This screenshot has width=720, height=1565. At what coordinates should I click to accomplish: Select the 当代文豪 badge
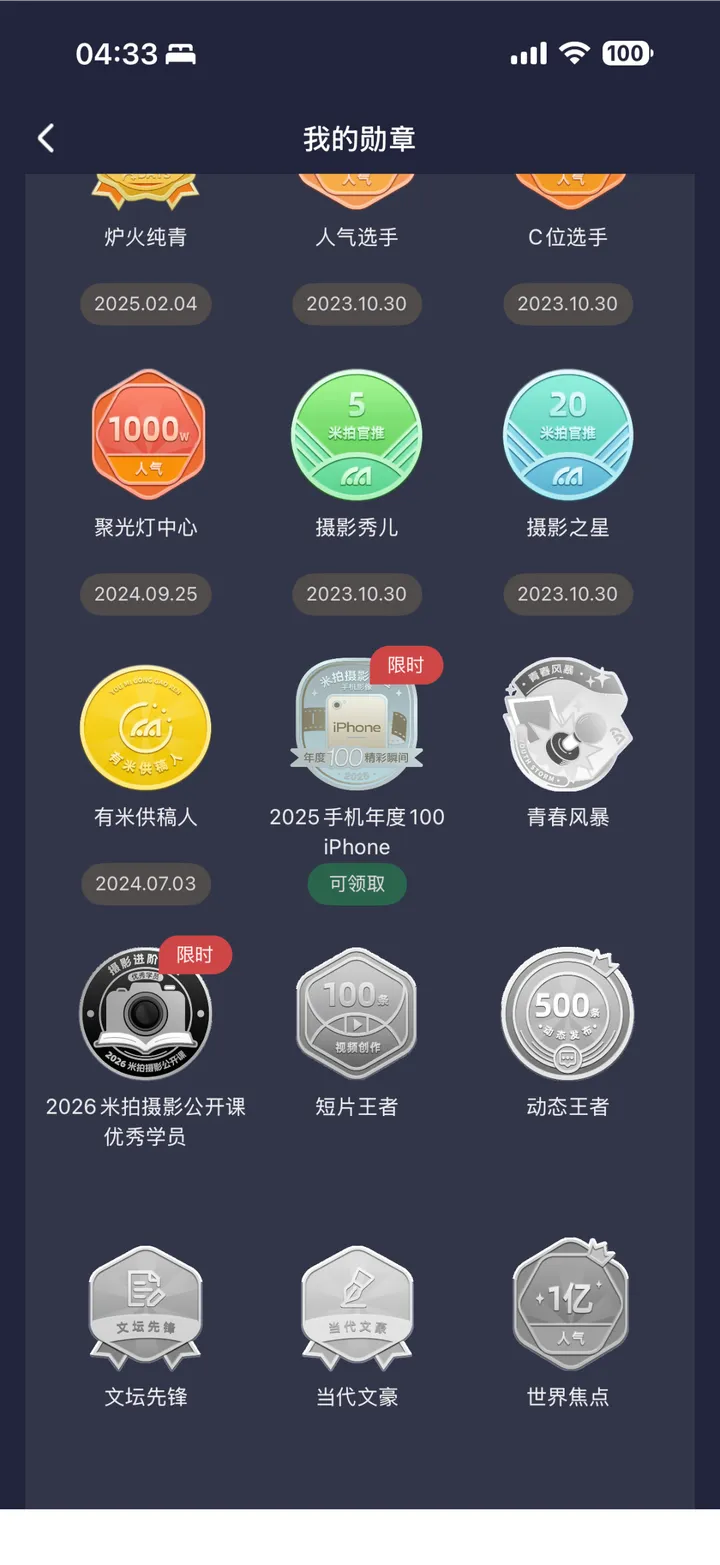[x=357, y=1305]
